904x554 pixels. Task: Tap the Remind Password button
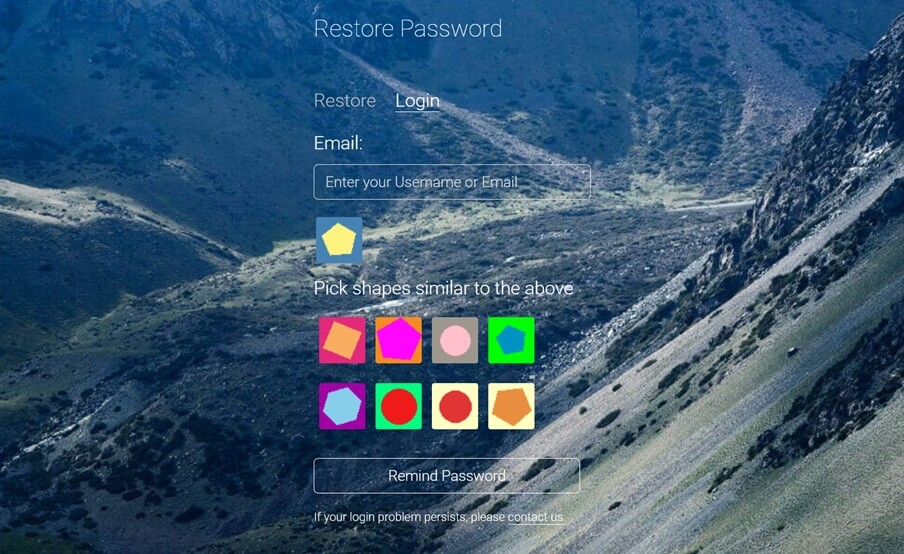(x=446, y=476)
